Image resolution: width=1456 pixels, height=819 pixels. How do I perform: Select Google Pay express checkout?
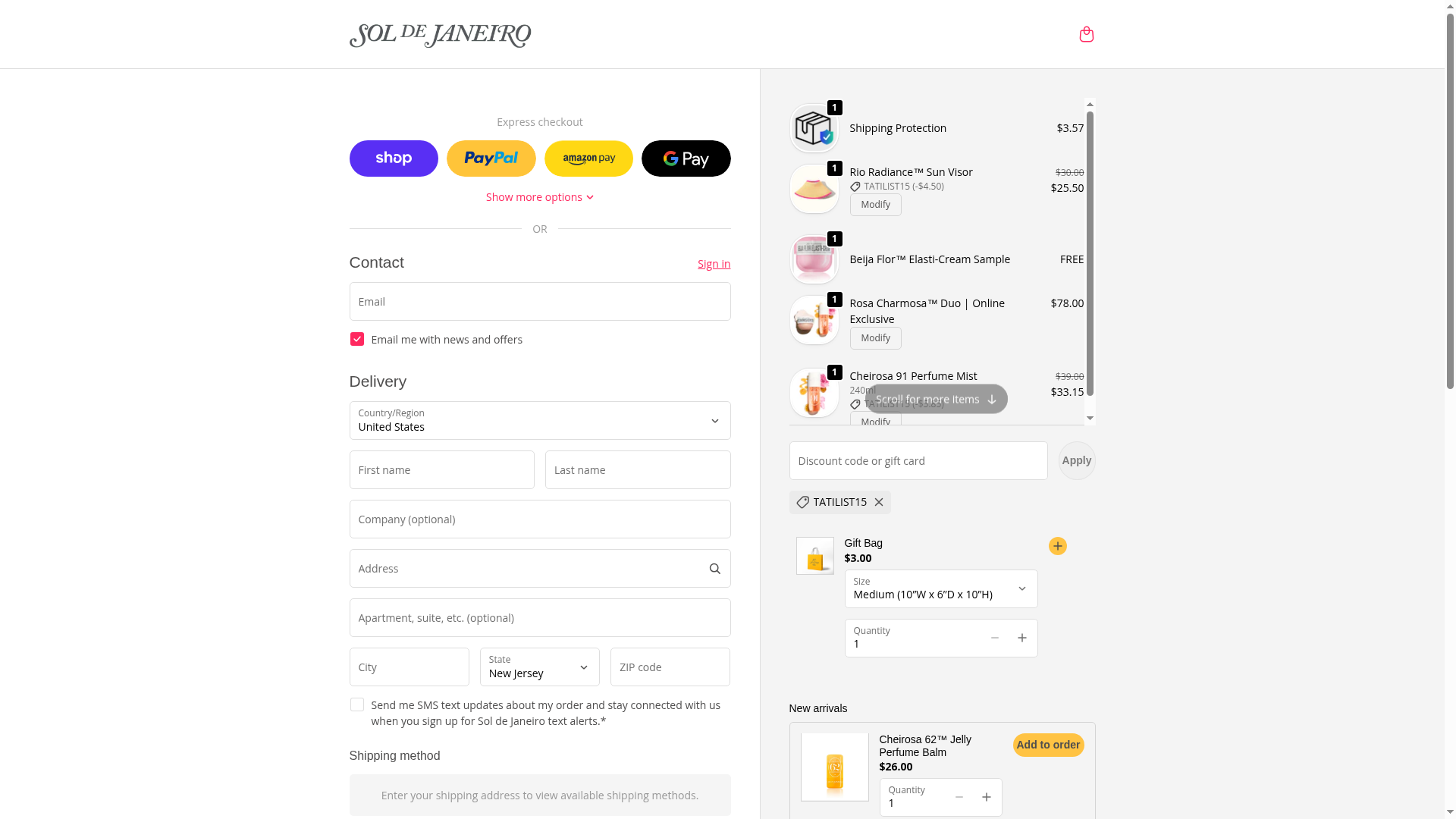click(x=686, y=158)
